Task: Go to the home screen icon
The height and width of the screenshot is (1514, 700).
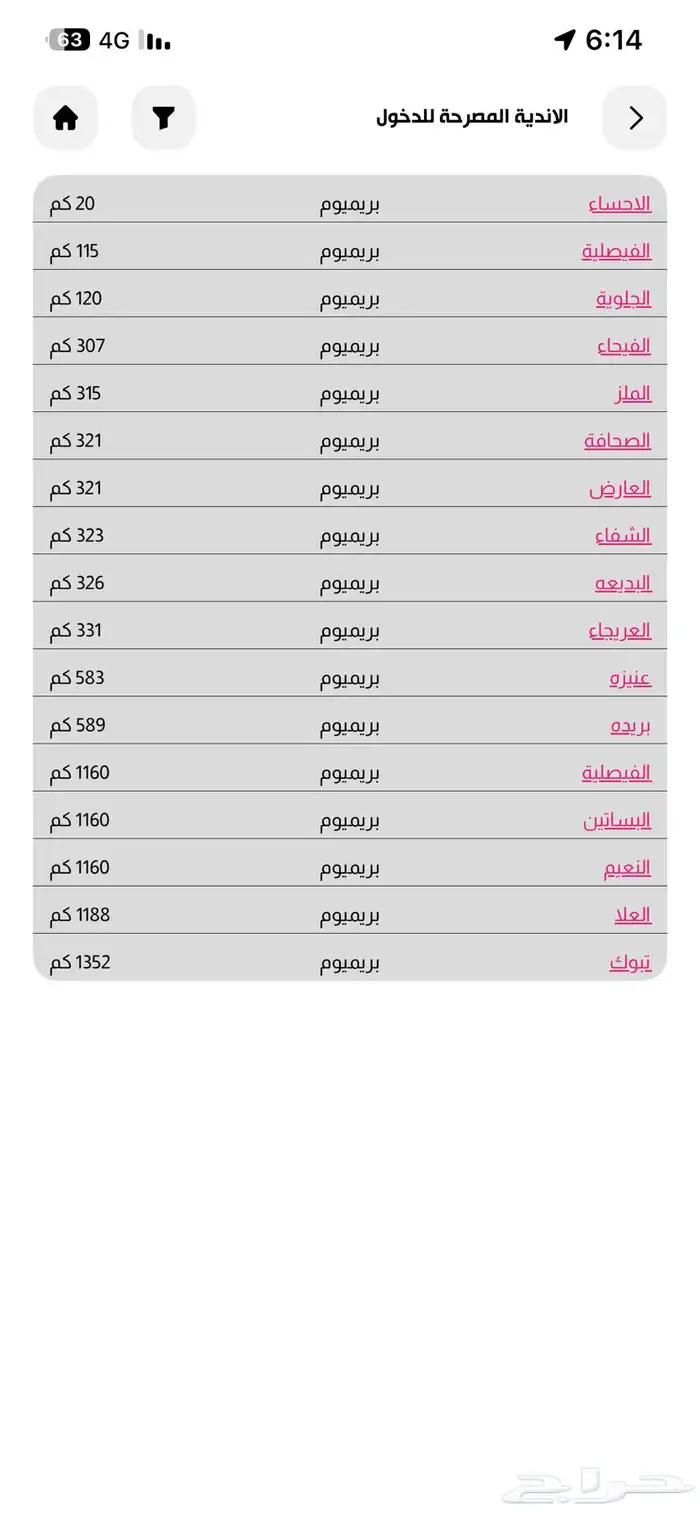Action: (66, 118)
